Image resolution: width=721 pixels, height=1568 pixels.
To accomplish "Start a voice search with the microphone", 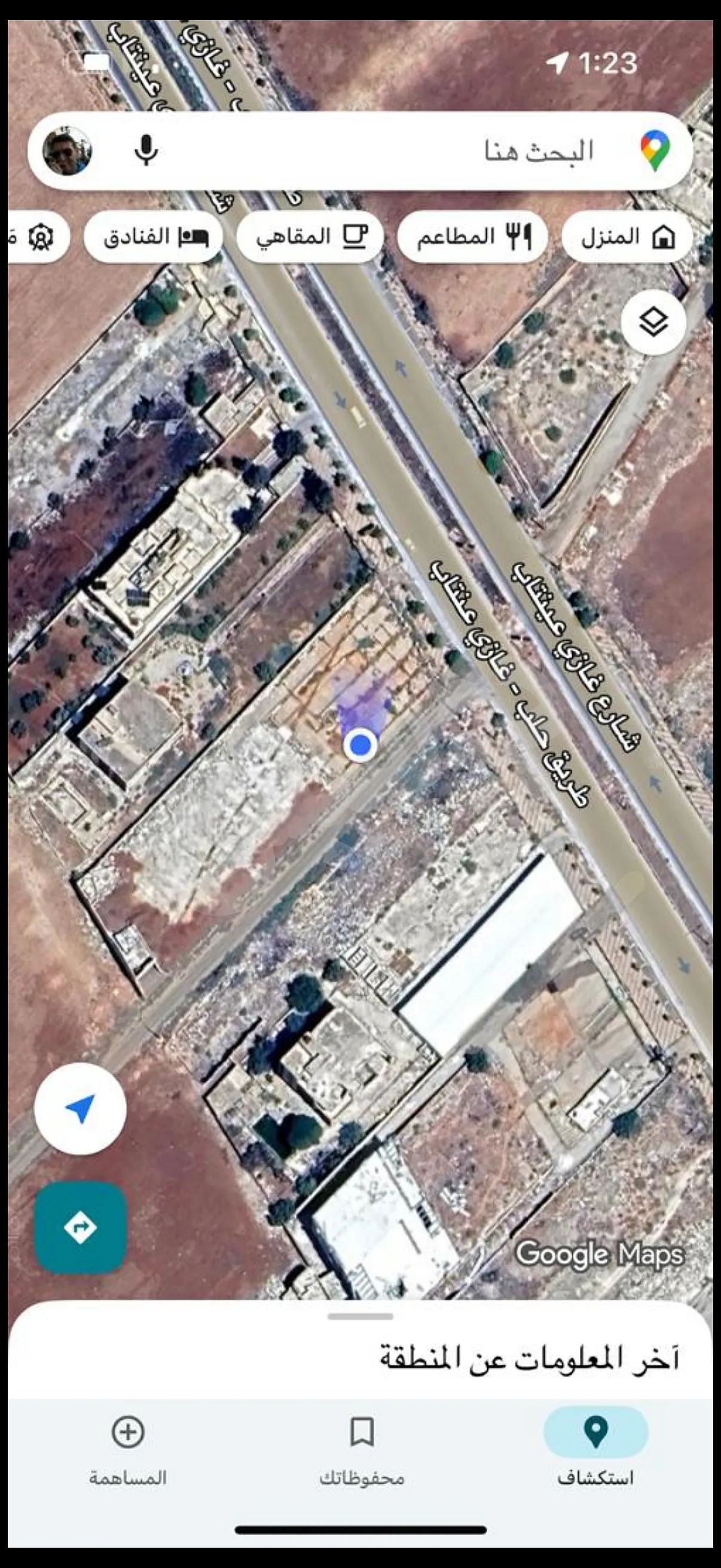I will click(145, 150).
